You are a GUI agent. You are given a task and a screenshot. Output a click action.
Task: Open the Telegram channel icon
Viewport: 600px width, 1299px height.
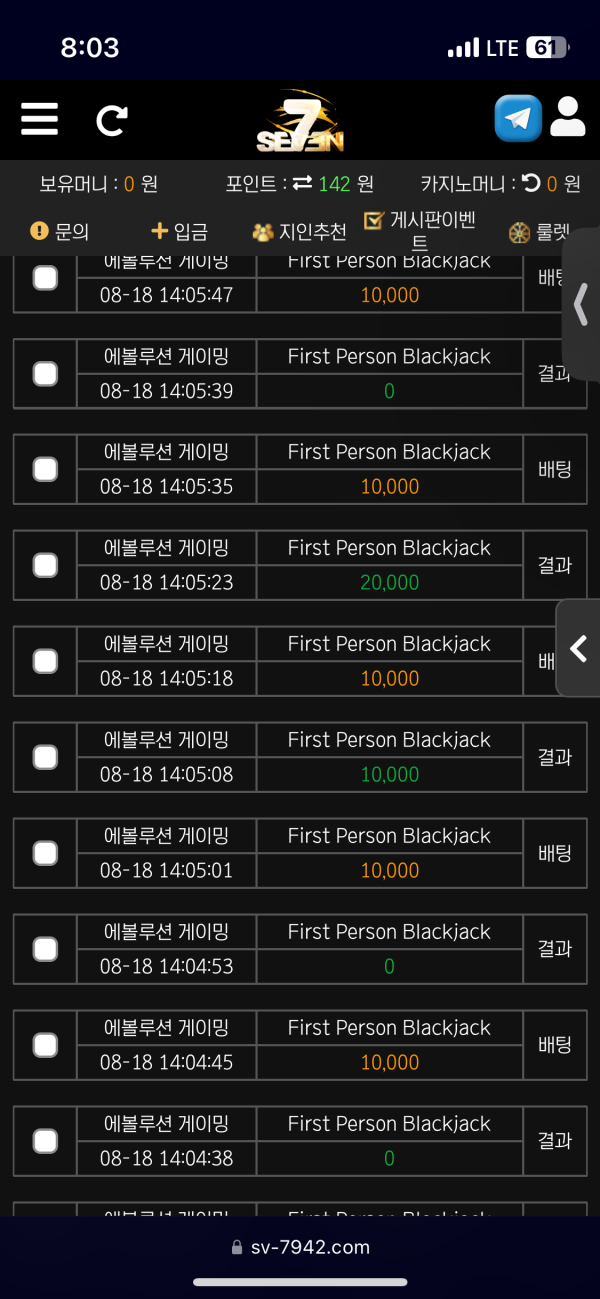[518, 119]
